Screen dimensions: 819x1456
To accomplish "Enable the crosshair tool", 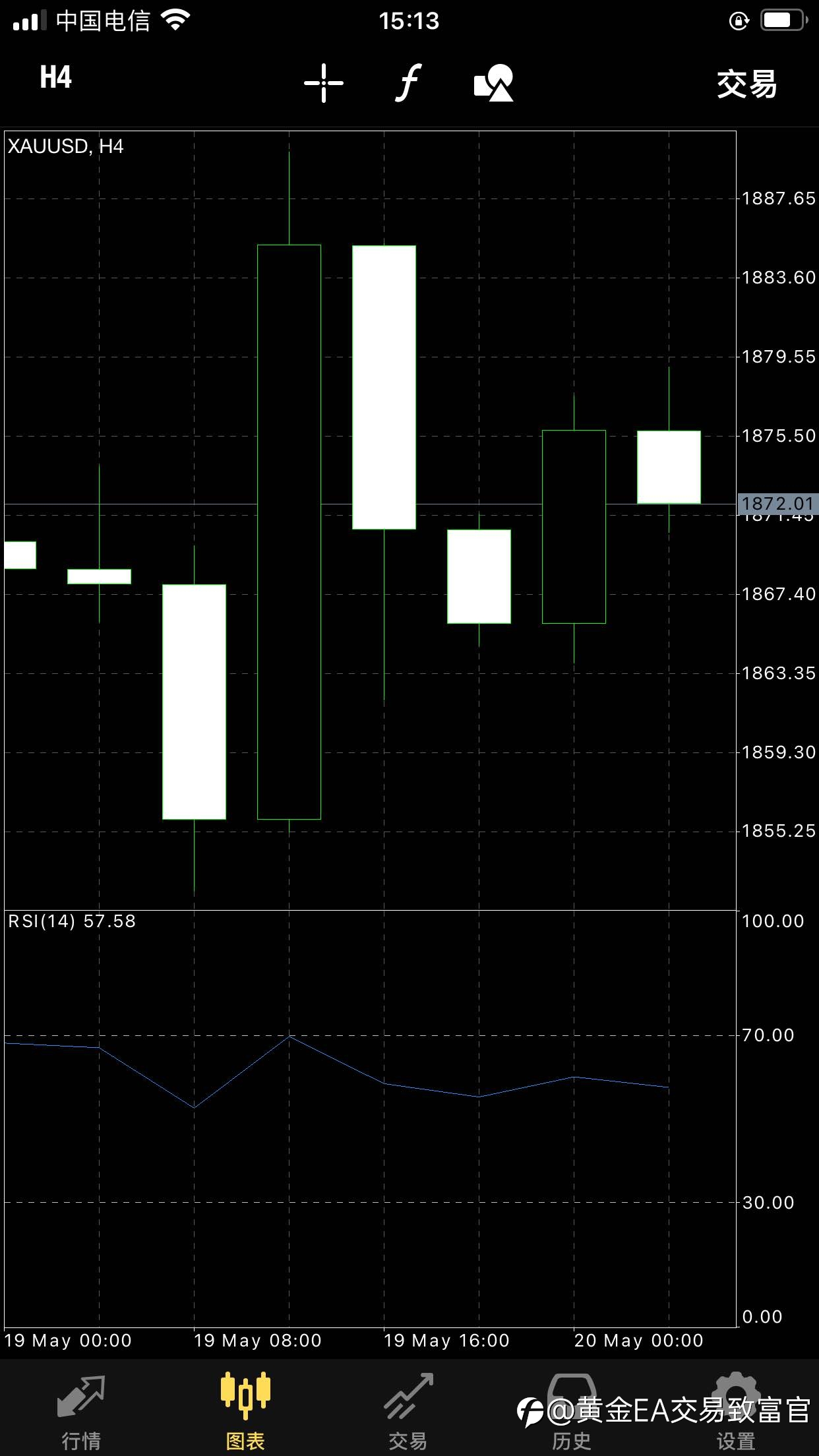I will 324,83.
